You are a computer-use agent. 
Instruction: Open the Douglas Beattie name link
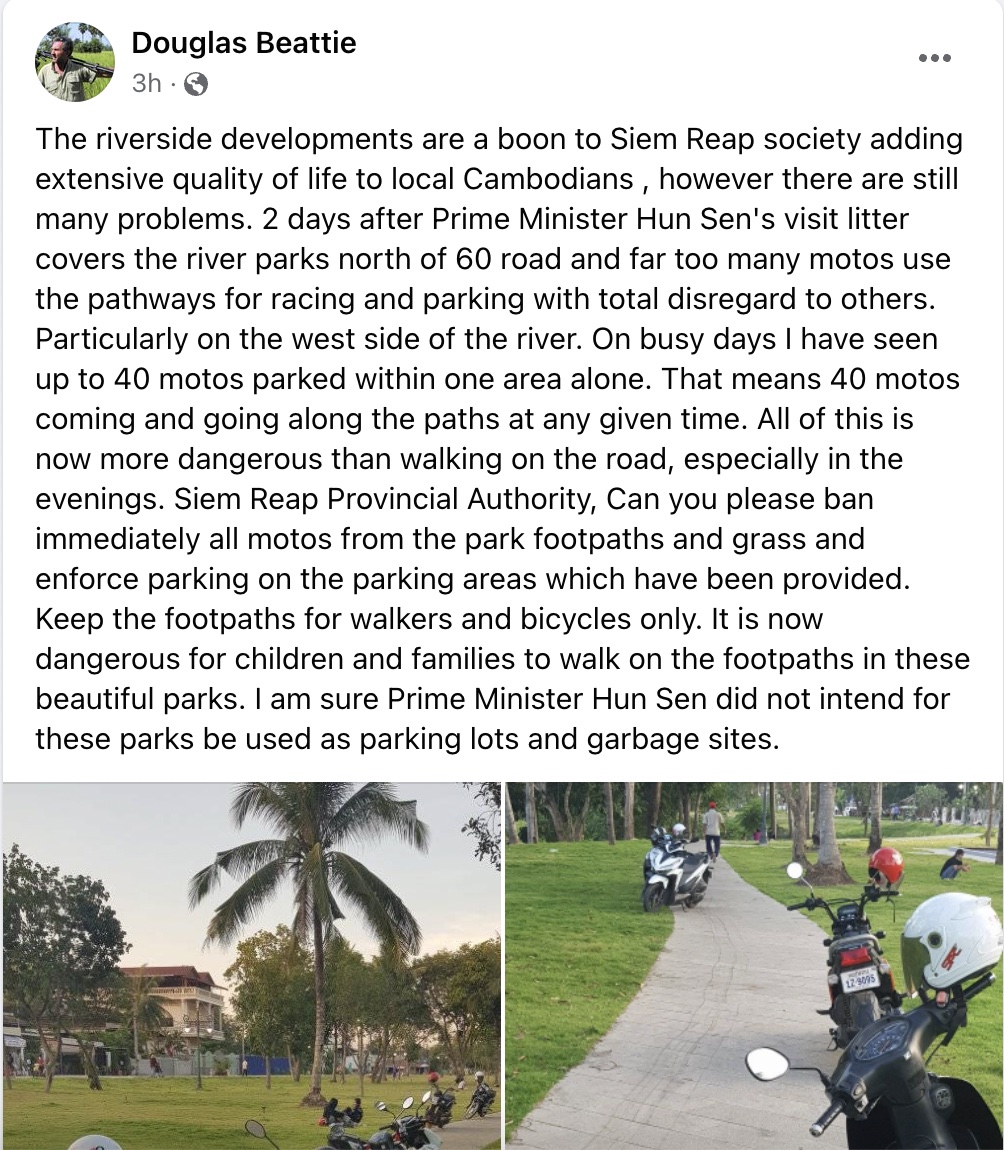click(243, 43)
